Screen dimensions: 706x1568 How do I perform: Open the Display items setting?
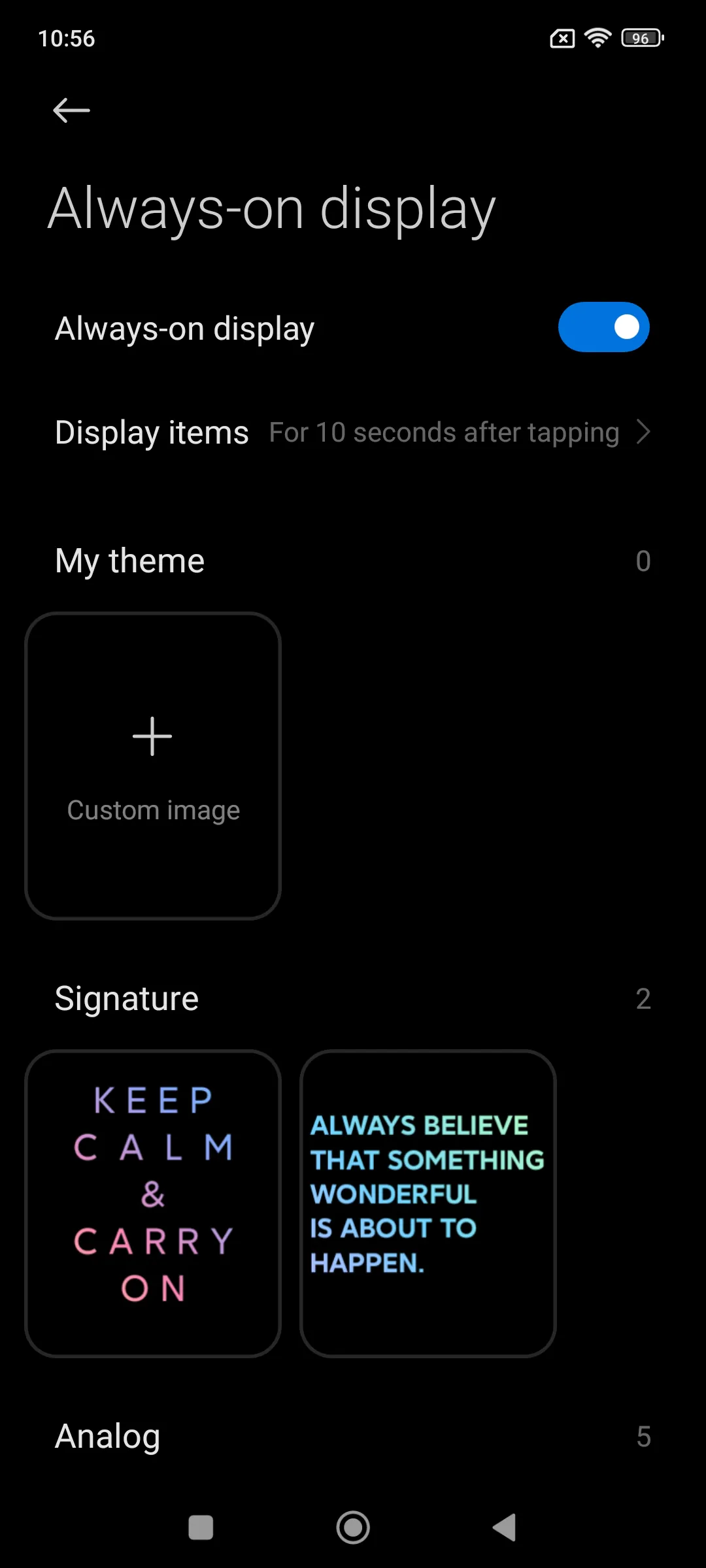pyautogui.click(x=353, y=433)
